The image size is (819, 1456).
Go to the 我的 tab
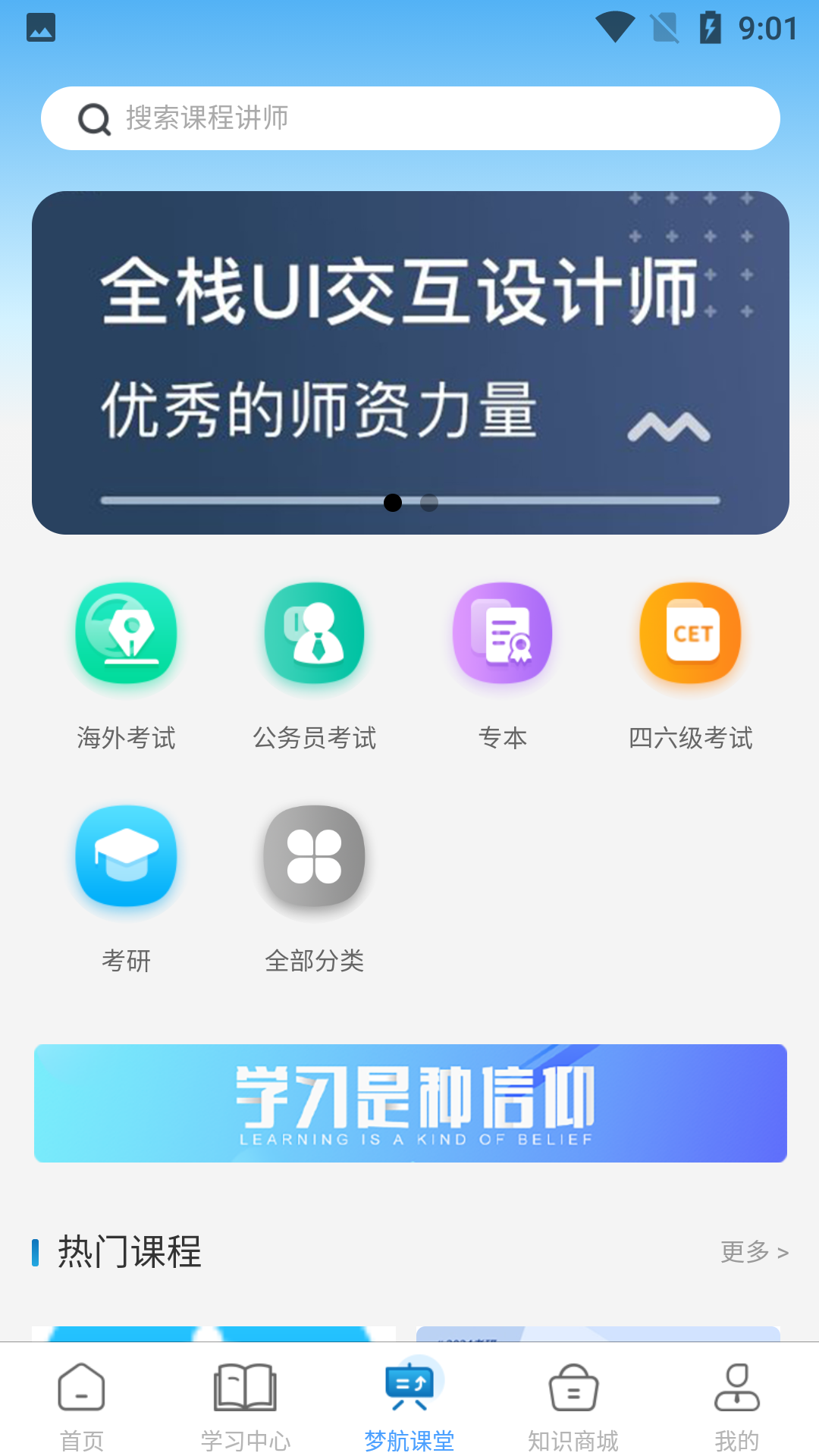click(x=737, y=1407)
